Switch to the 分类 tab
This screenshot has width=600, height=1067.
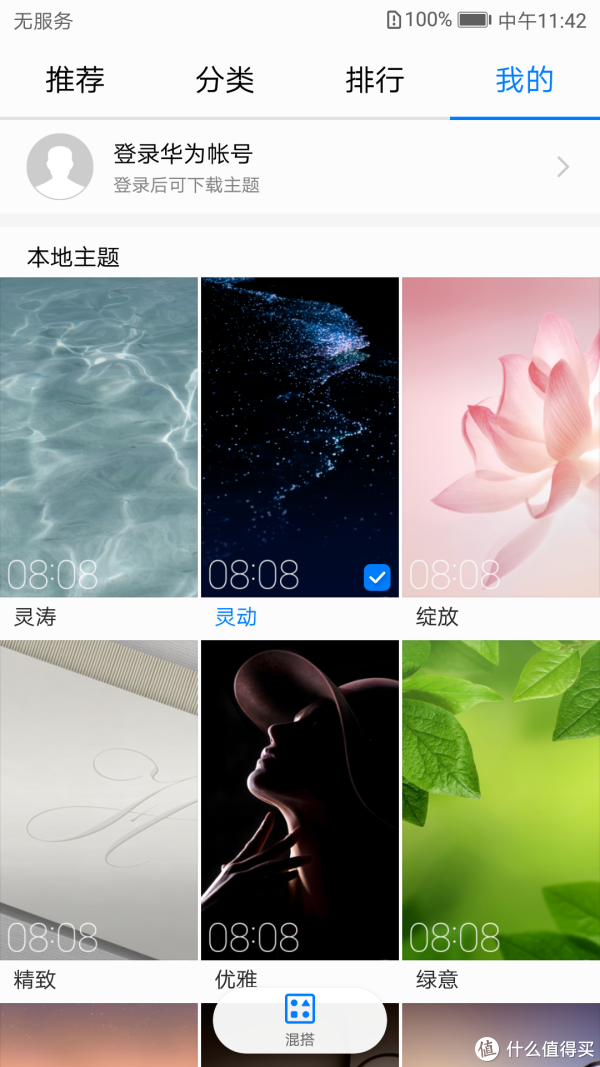point(225,81)
